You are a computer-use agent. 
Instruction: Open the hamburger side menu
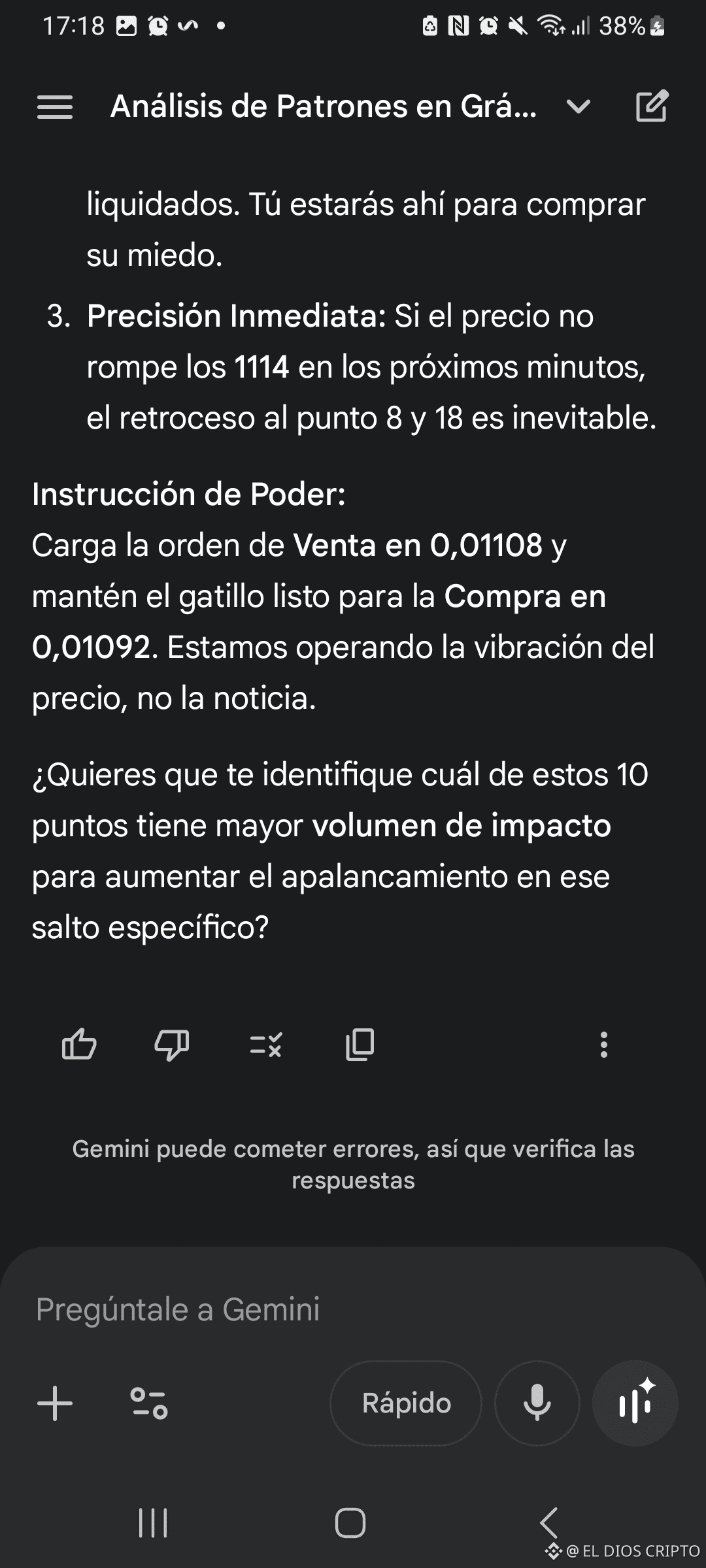tap(55, 106)
